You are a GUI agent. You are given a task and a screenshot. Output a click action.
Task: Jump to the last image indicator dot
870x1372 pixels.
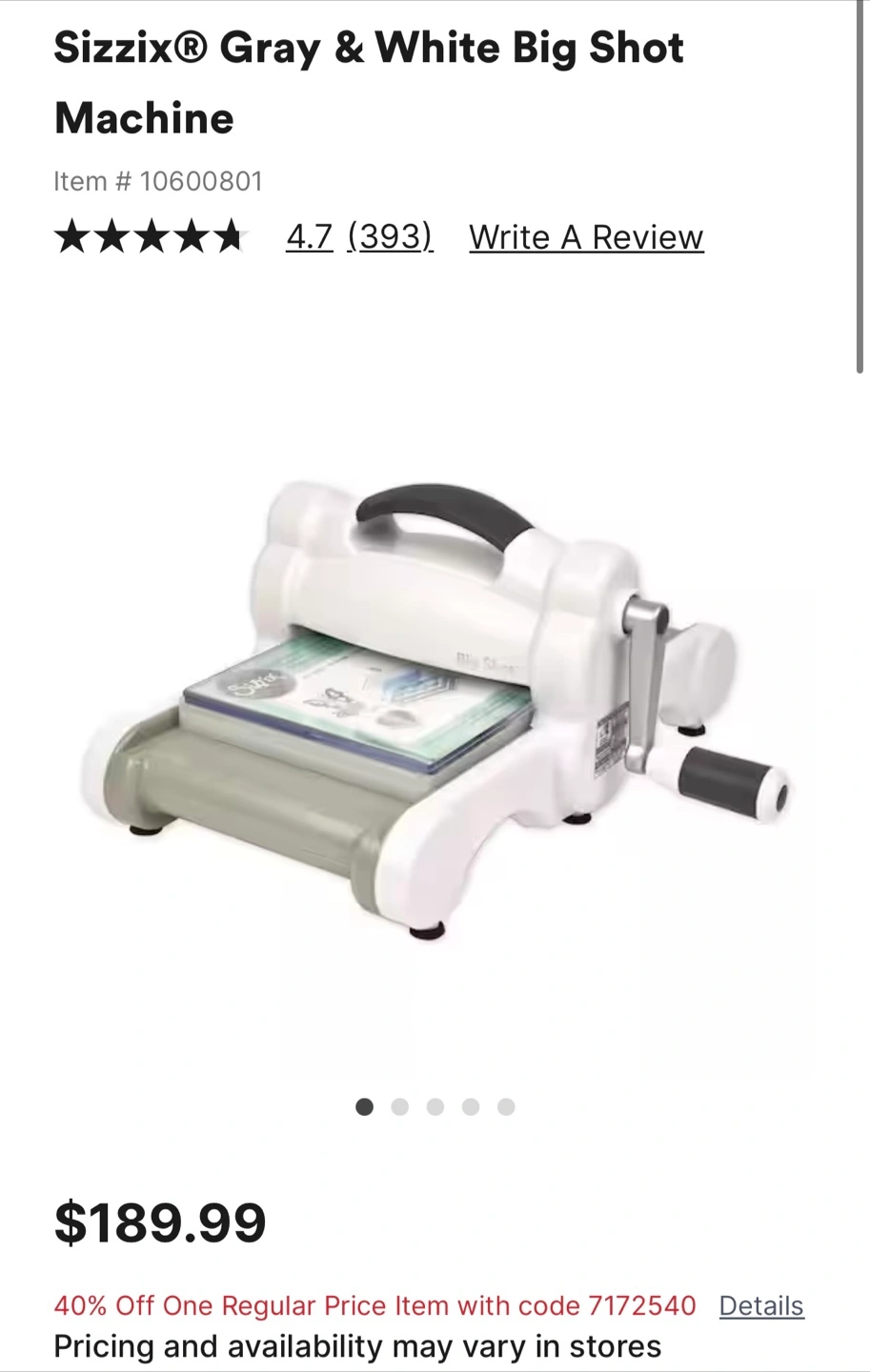(506, 1106)
